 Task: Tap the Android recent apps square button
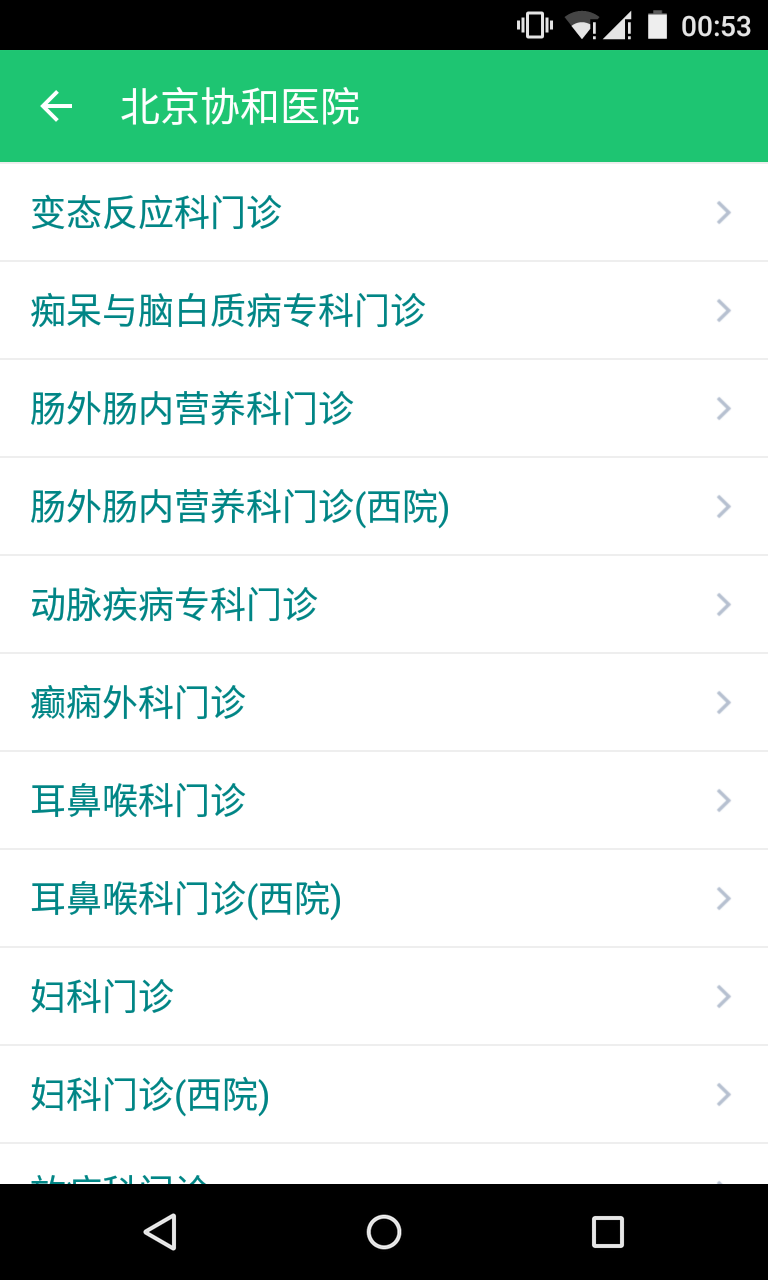point(607,1231)
